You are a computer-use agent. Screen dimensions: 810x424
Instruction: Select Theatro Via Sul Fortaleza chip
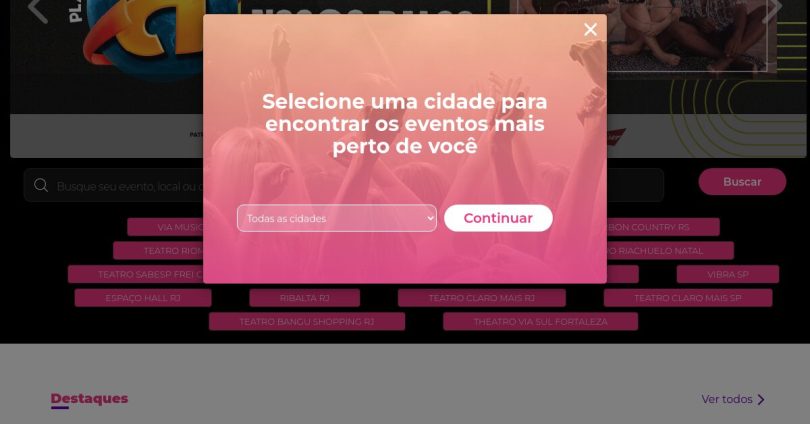[540, 322]
